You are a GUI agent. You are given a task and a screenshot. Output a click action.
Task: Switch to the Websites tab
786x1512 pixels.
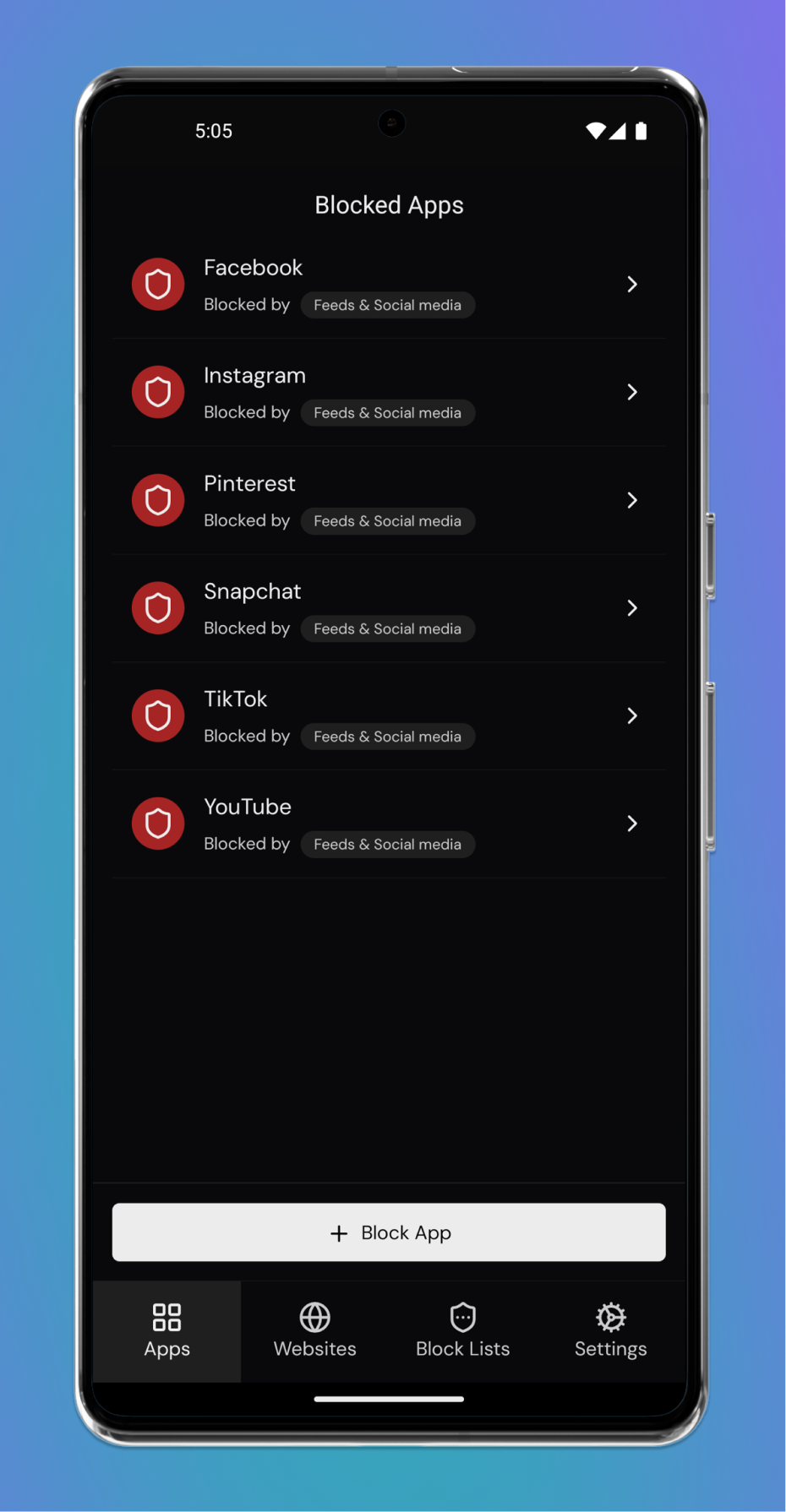click(x=314, y=1331)
